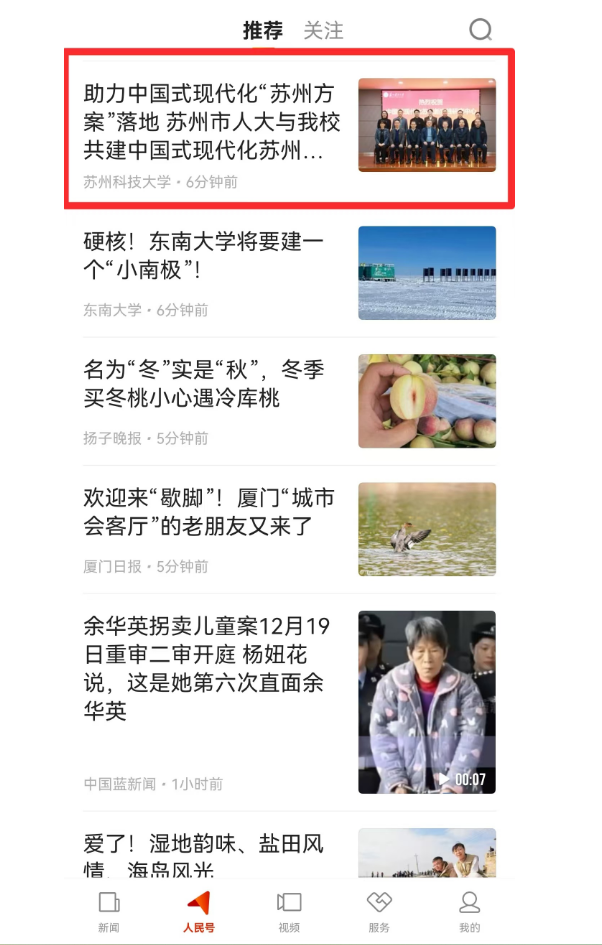Open the article about 湿地韵味、盐田风情

click(x=204, y=855)
